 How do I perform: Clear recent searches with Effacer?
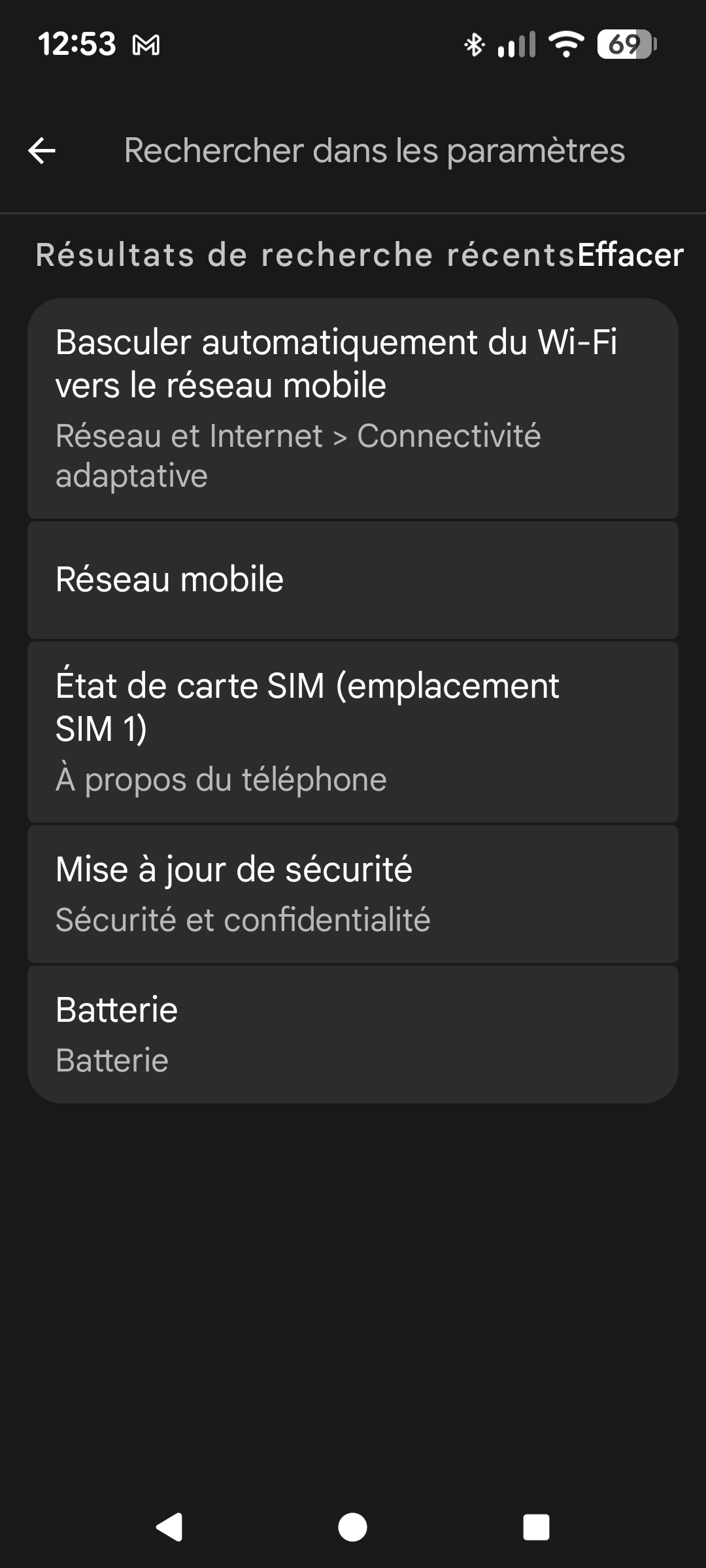tap(630, 255)
